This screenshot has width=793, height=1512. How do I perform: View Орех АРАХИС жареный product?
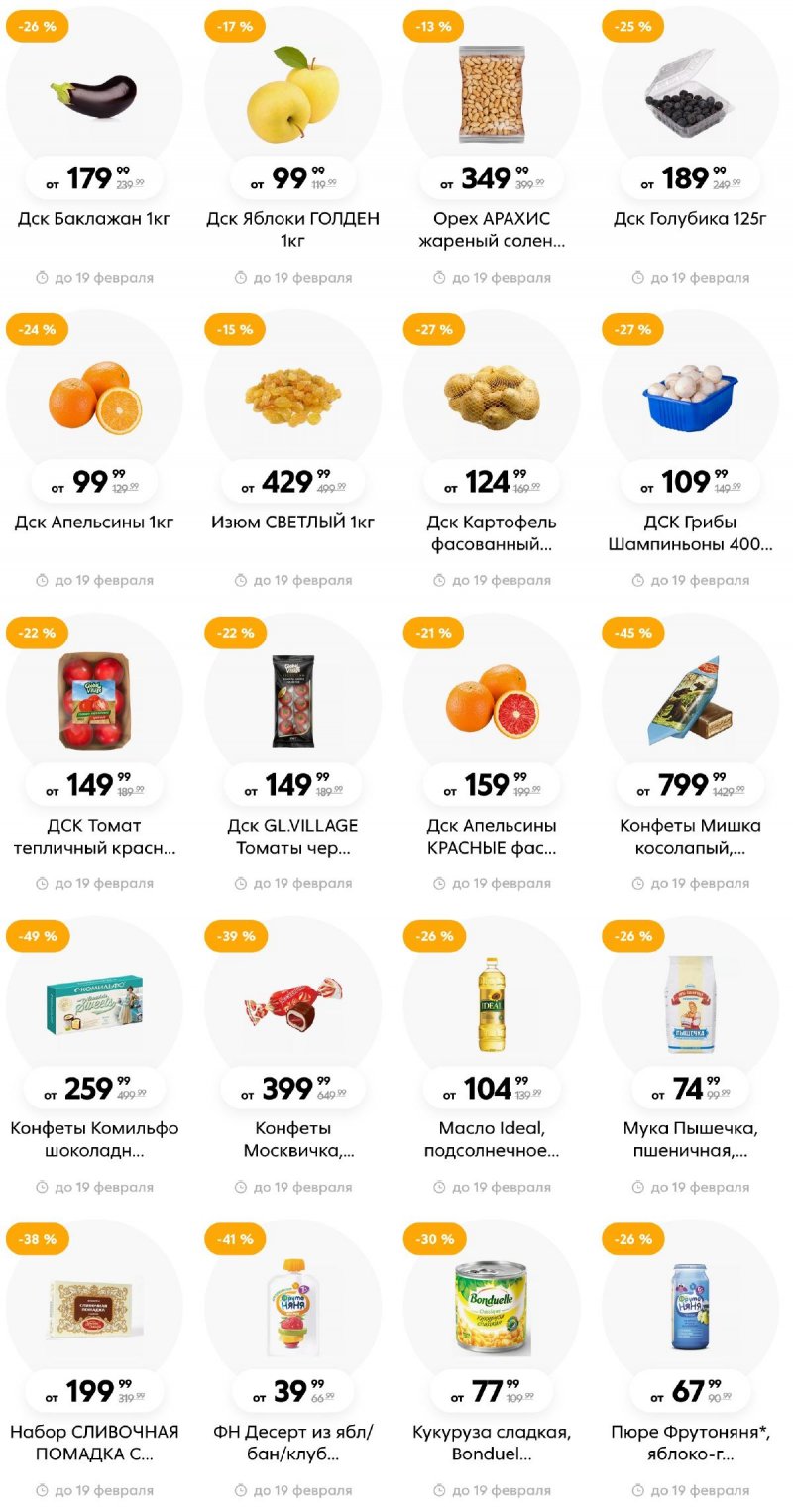pos(492,96)
